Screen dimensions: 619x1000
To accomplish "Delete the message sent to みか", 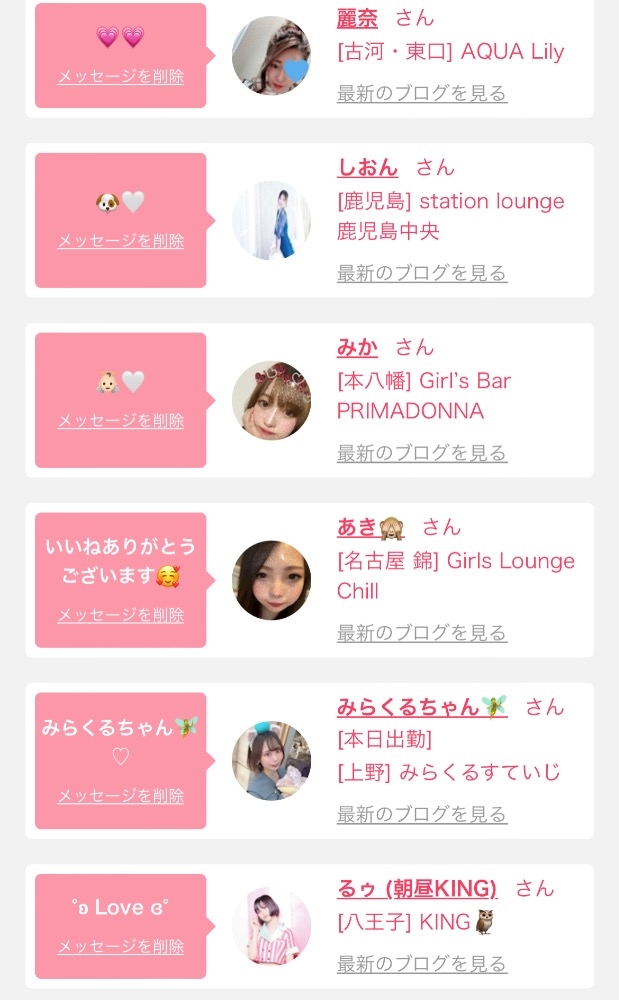I will 121,421.
